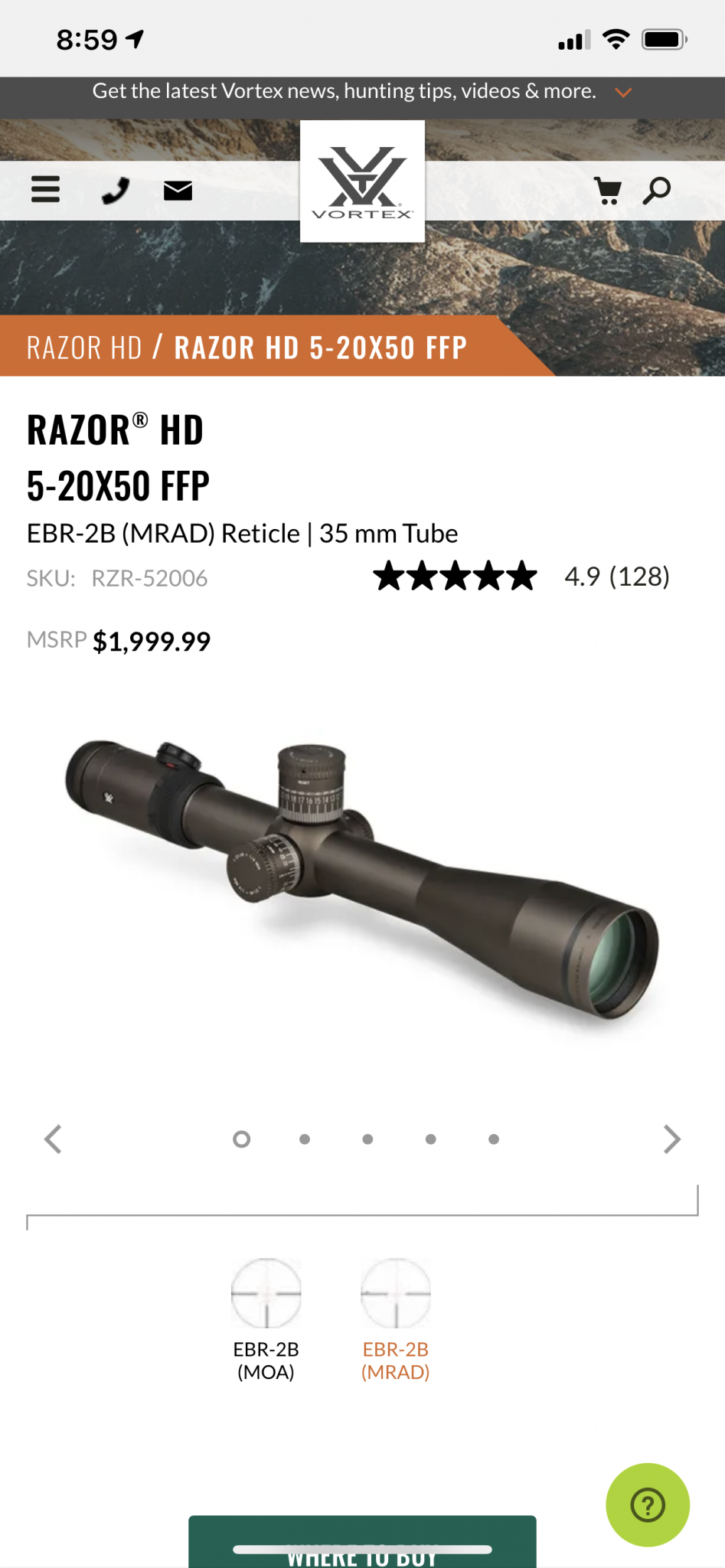The image size is (725, 1568).
Task: View the 4.9 star reviews
Action: (521, 577)
